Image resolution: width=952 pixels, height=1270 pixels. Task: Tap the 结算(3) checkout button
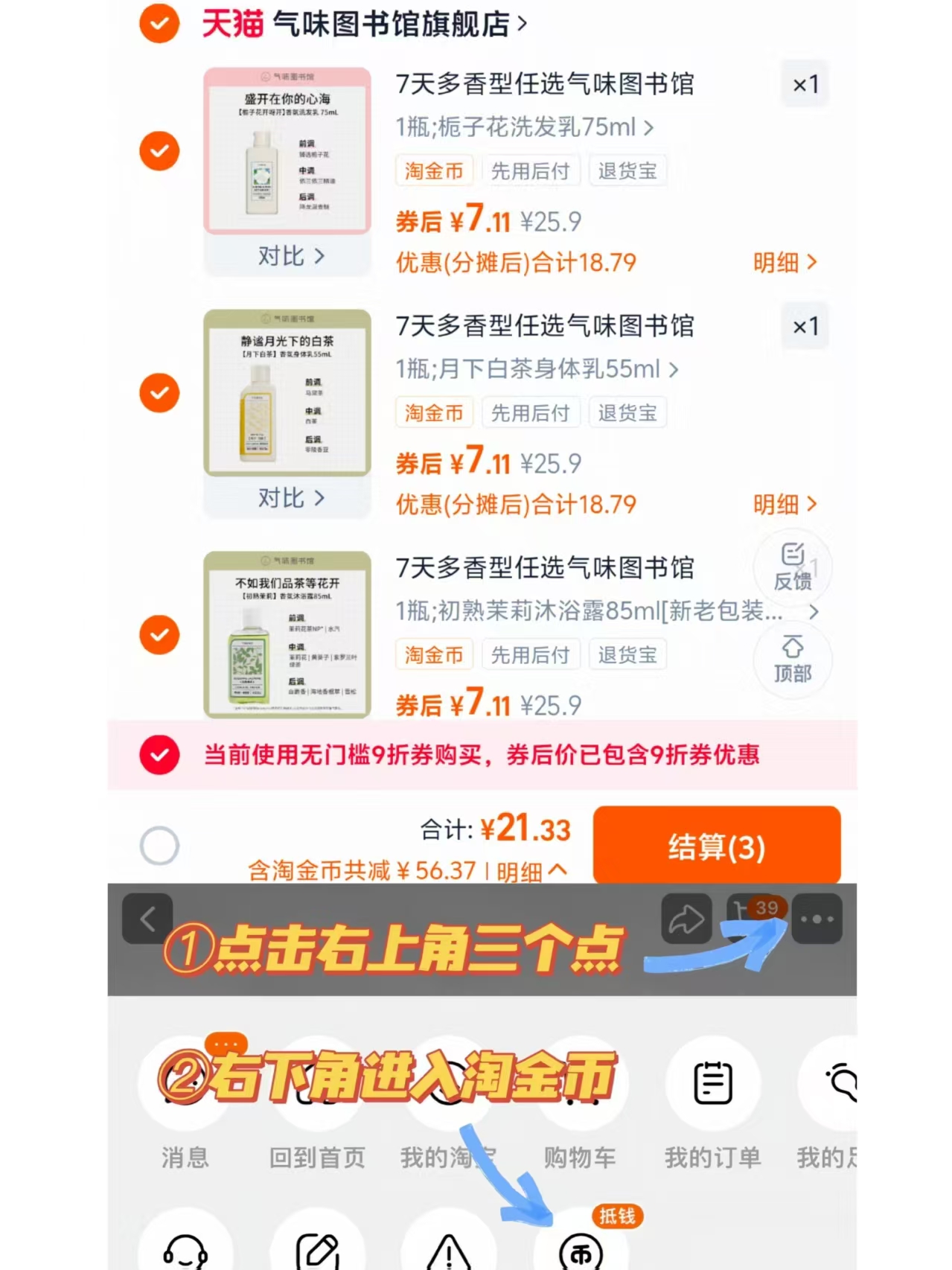click(715, 845)
